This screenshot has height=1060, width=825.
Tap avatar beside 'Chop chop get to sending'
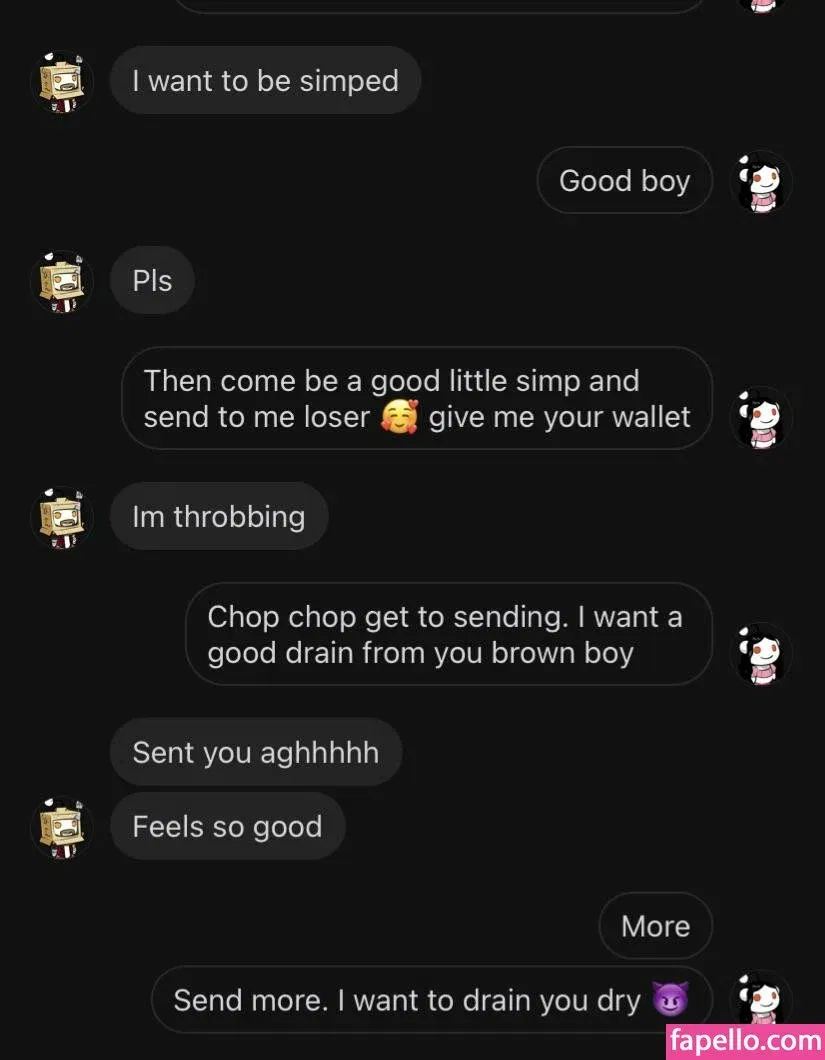pyautogui.click(x=761, y=653)
